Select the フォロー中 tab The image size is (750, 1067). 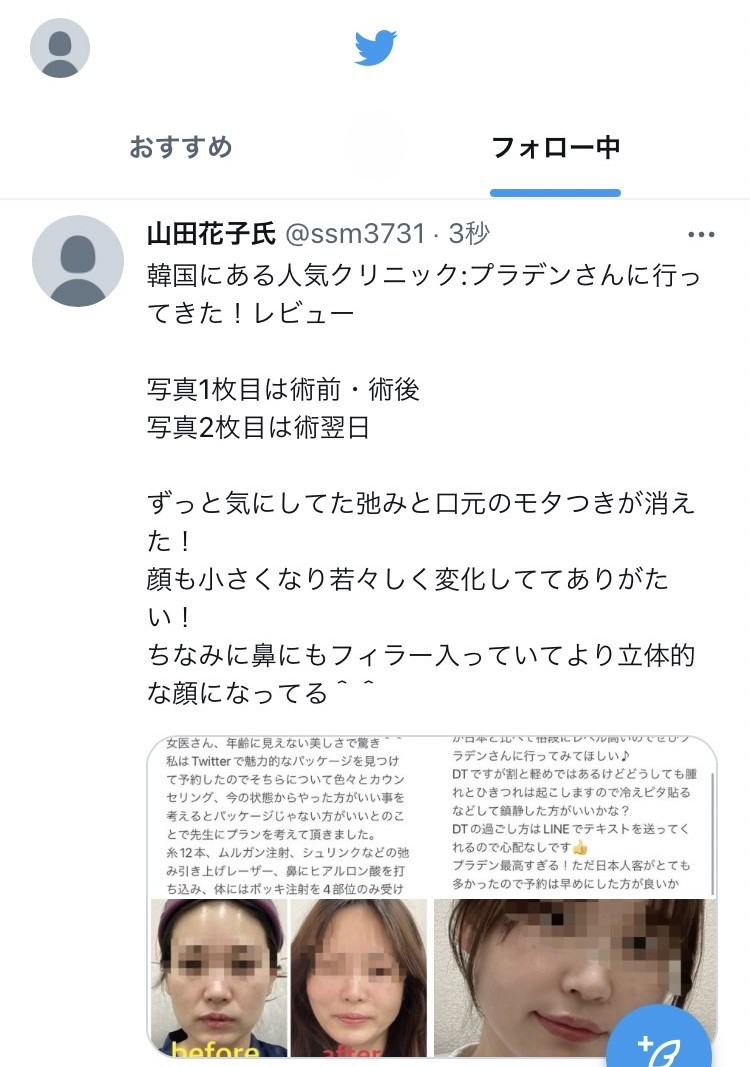click(556, 148)
